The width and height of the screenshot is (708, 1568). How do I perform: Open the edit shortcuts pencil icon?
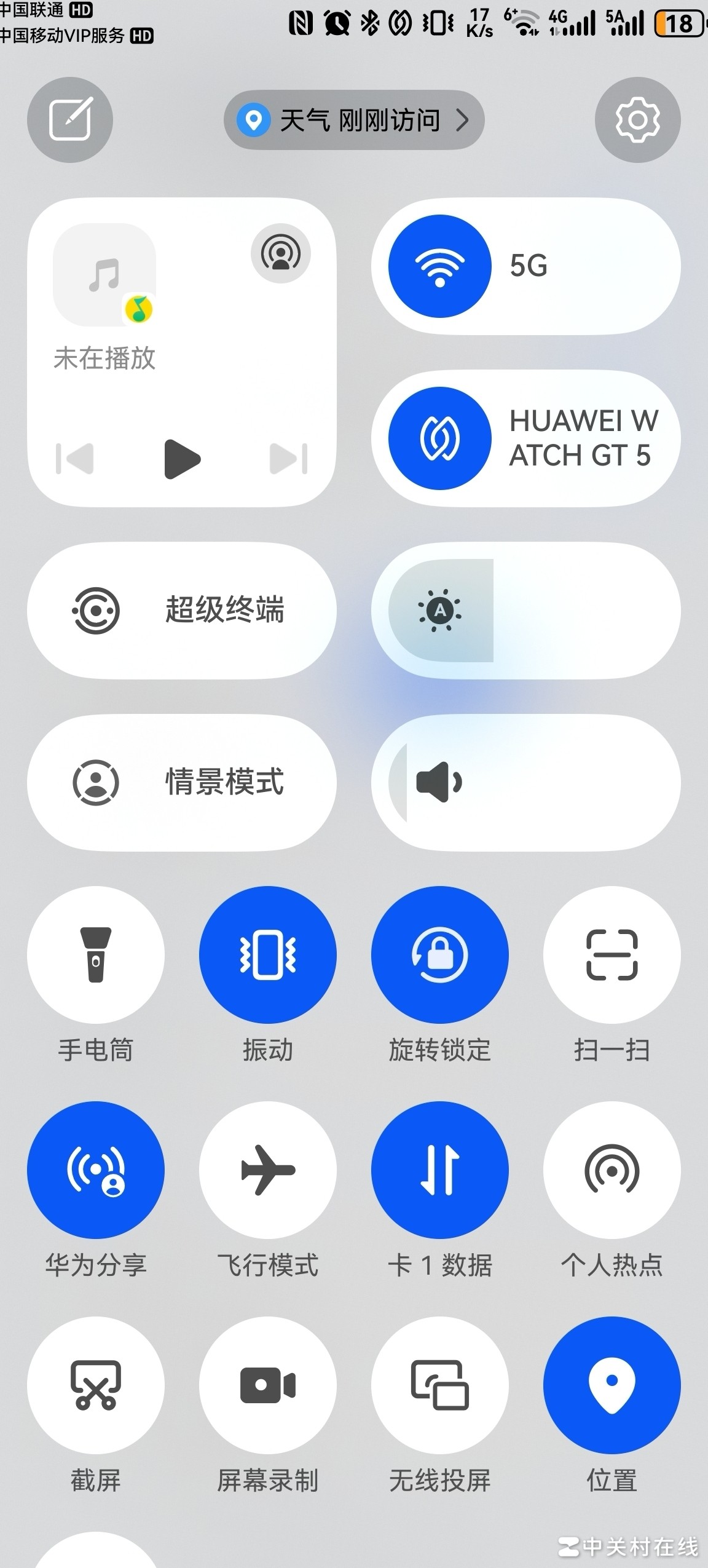tap(70, 120)
